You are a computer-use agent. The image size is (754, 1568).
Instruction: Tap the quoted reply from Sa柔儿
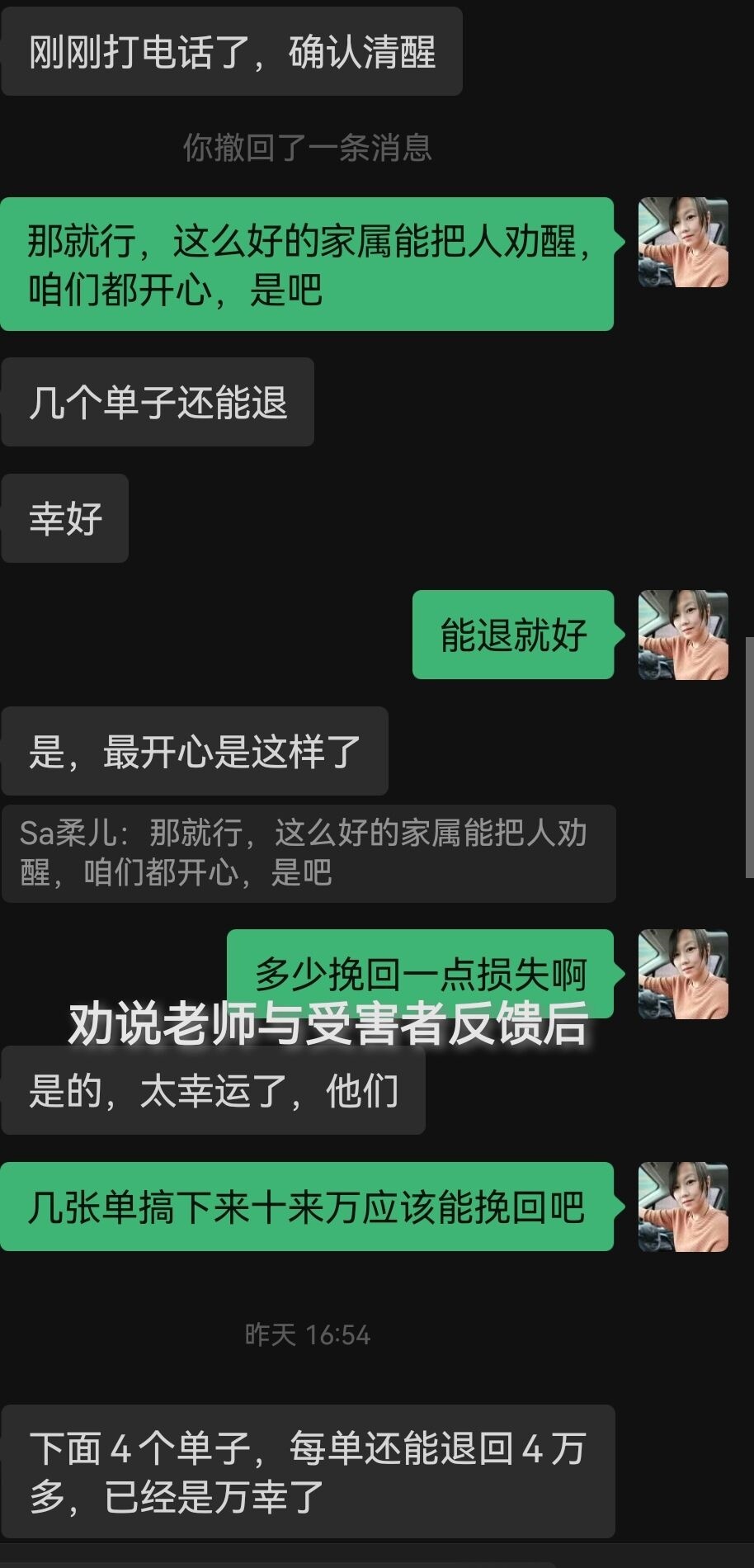(309, 852)
